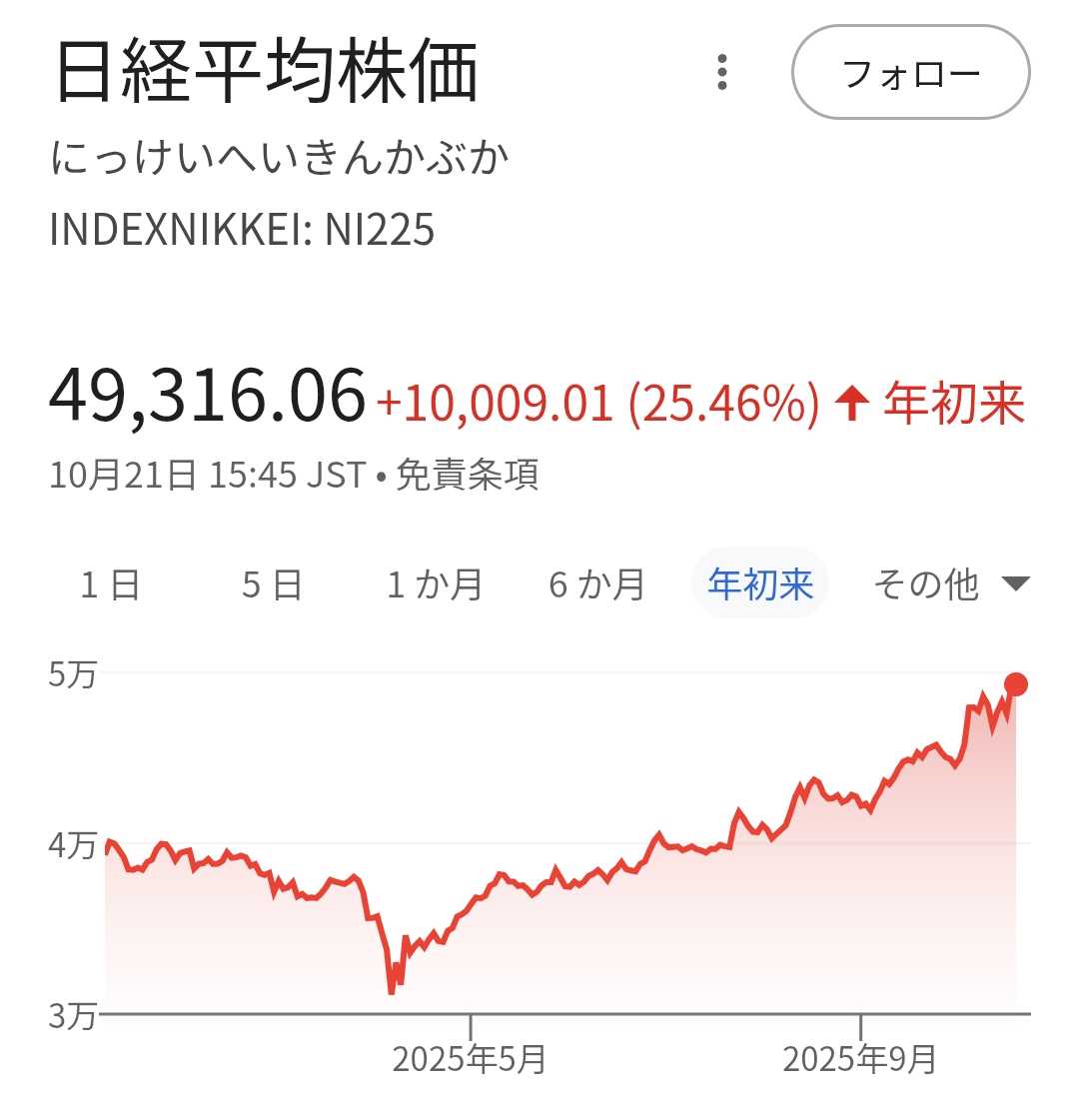The width and height of the screenshot is (1079, 1120).
Task: Switch to the 6か月 range
Action: click(x=597, y=584)
